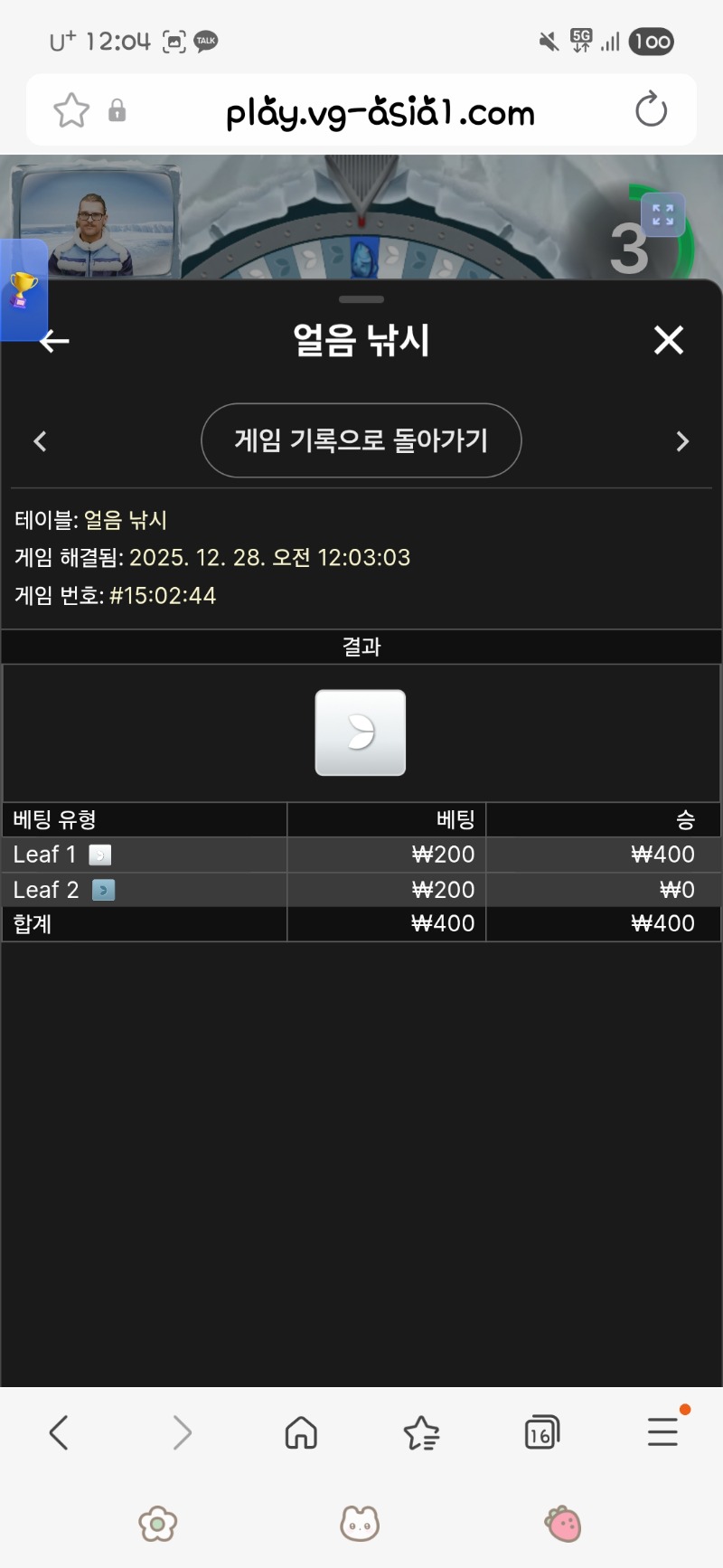
Task: Expand the game to fullscreen
Action: 662,215
